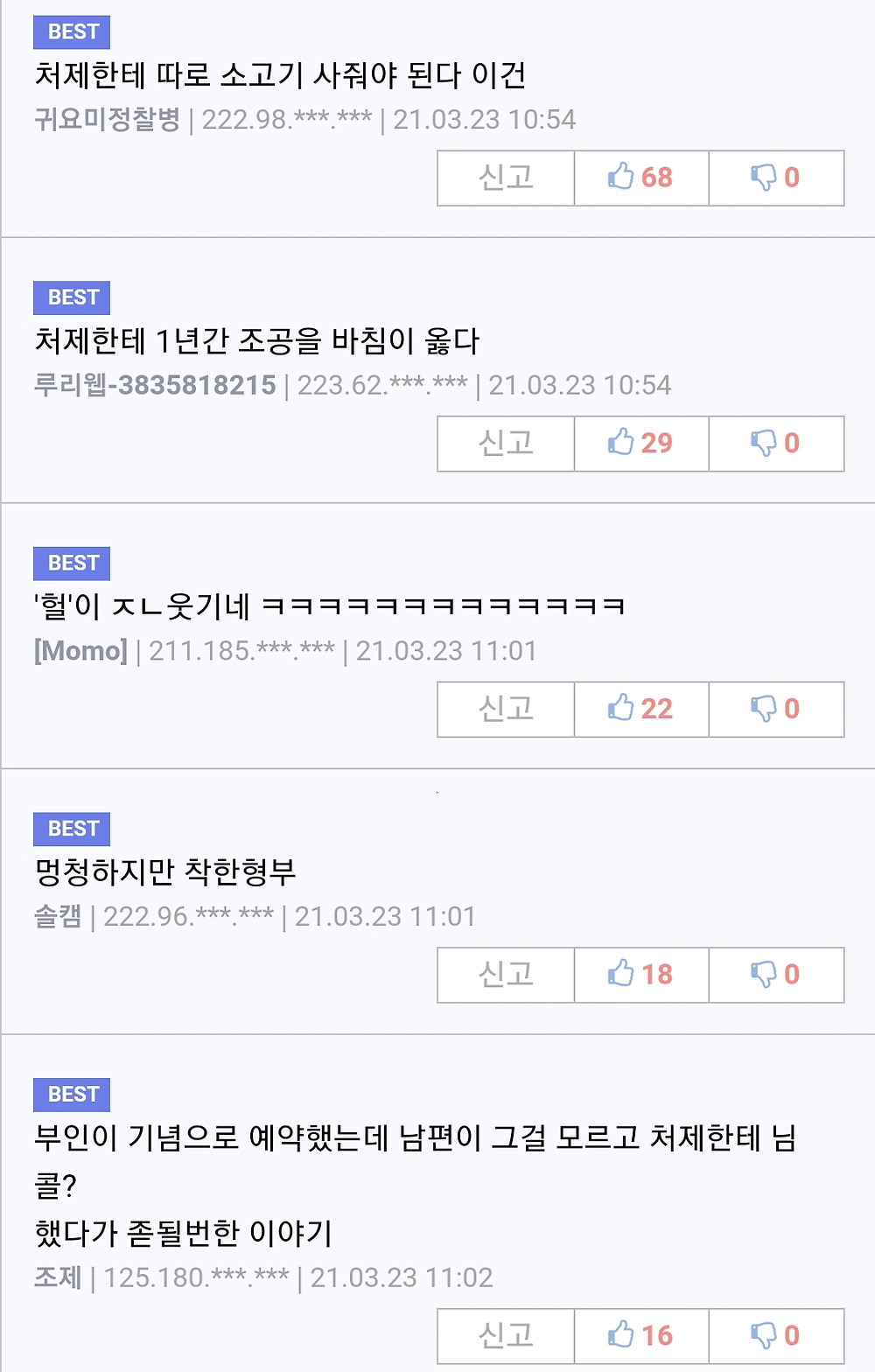This screenshot has height=1372, width=875.
Task: Report the comment by 루리웹-3835818215
Action: pos(506,444)
